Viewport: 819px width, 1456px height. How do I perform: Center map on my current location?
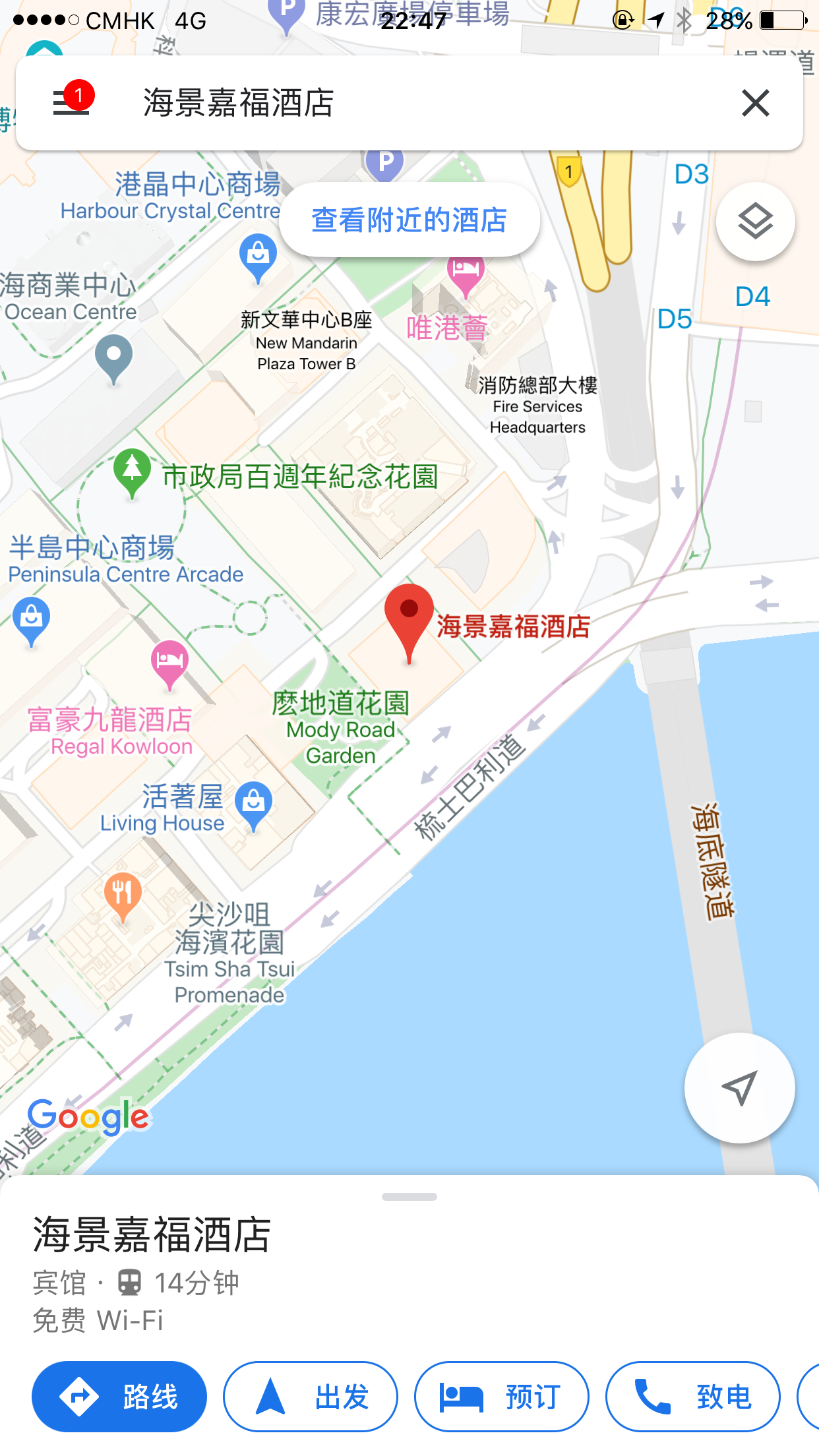[739, 1088]
